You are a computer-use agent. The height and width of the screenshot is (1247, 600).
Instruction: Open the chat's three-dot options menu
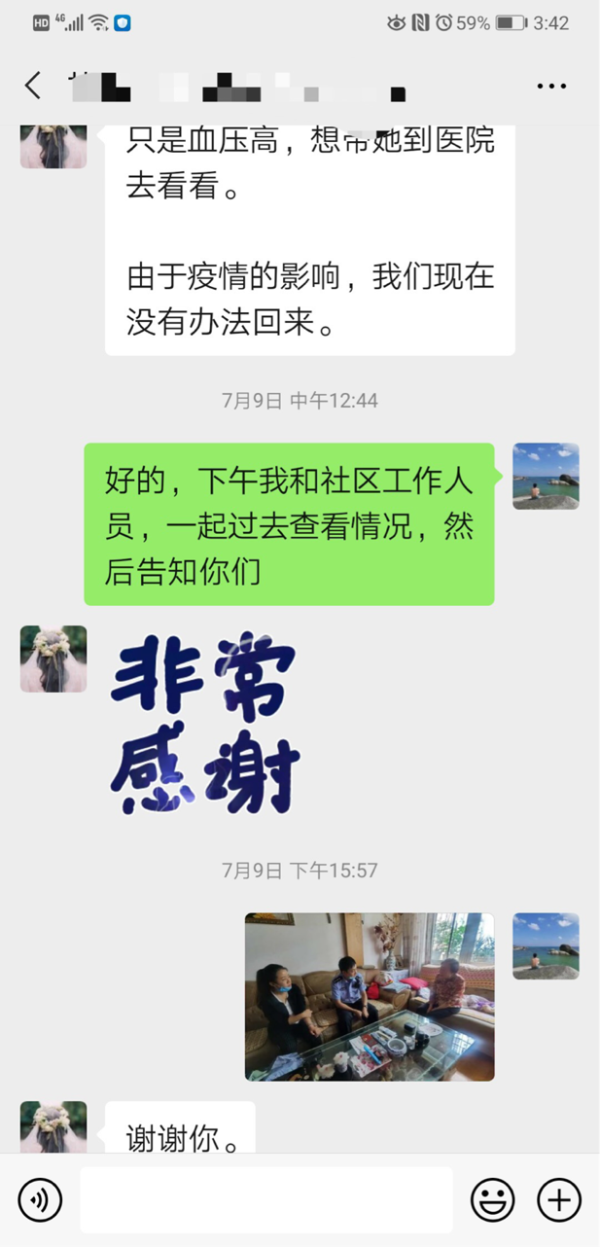pos(551,87)
